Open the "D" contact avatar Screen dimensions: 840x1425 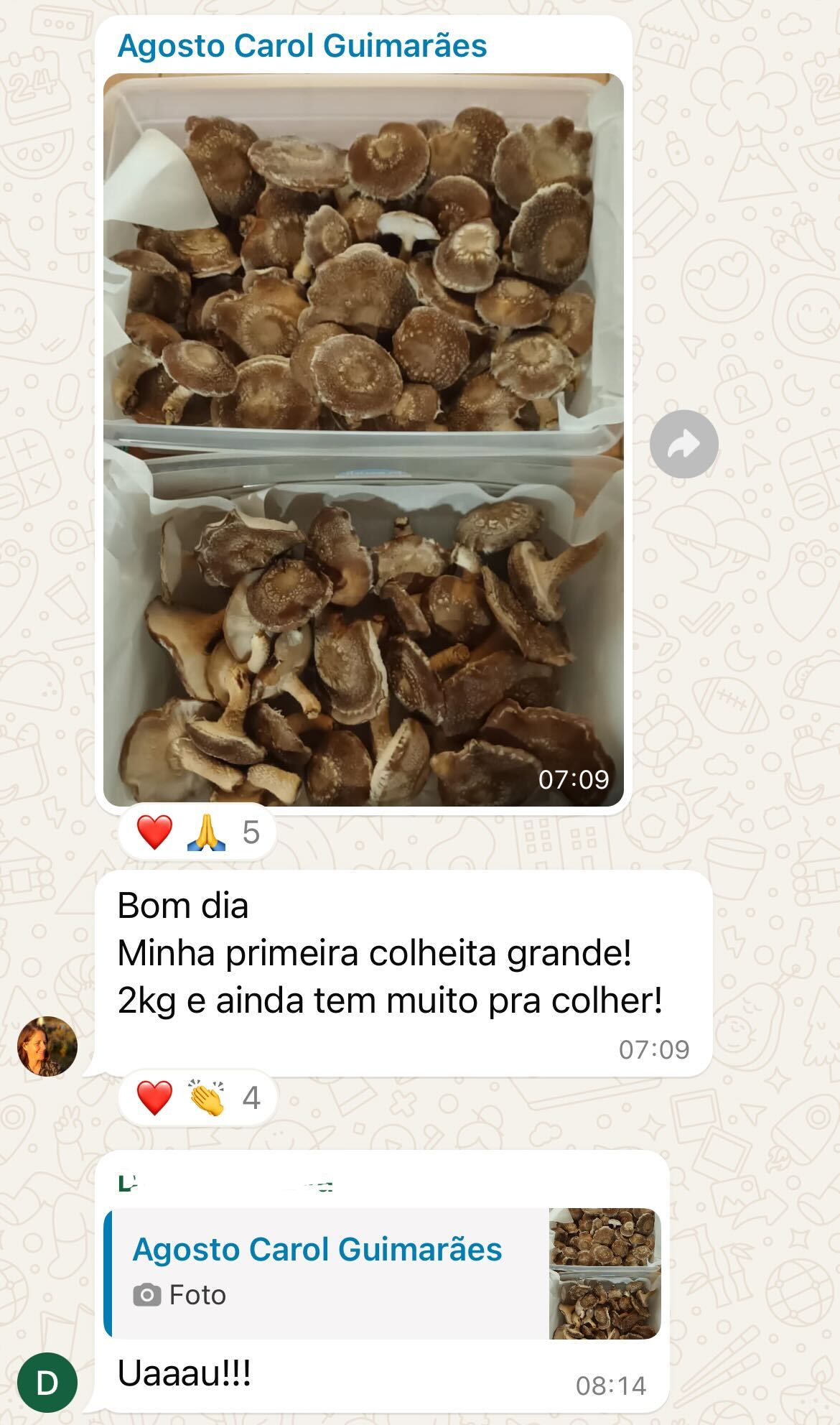click(x=47, y=1383)
